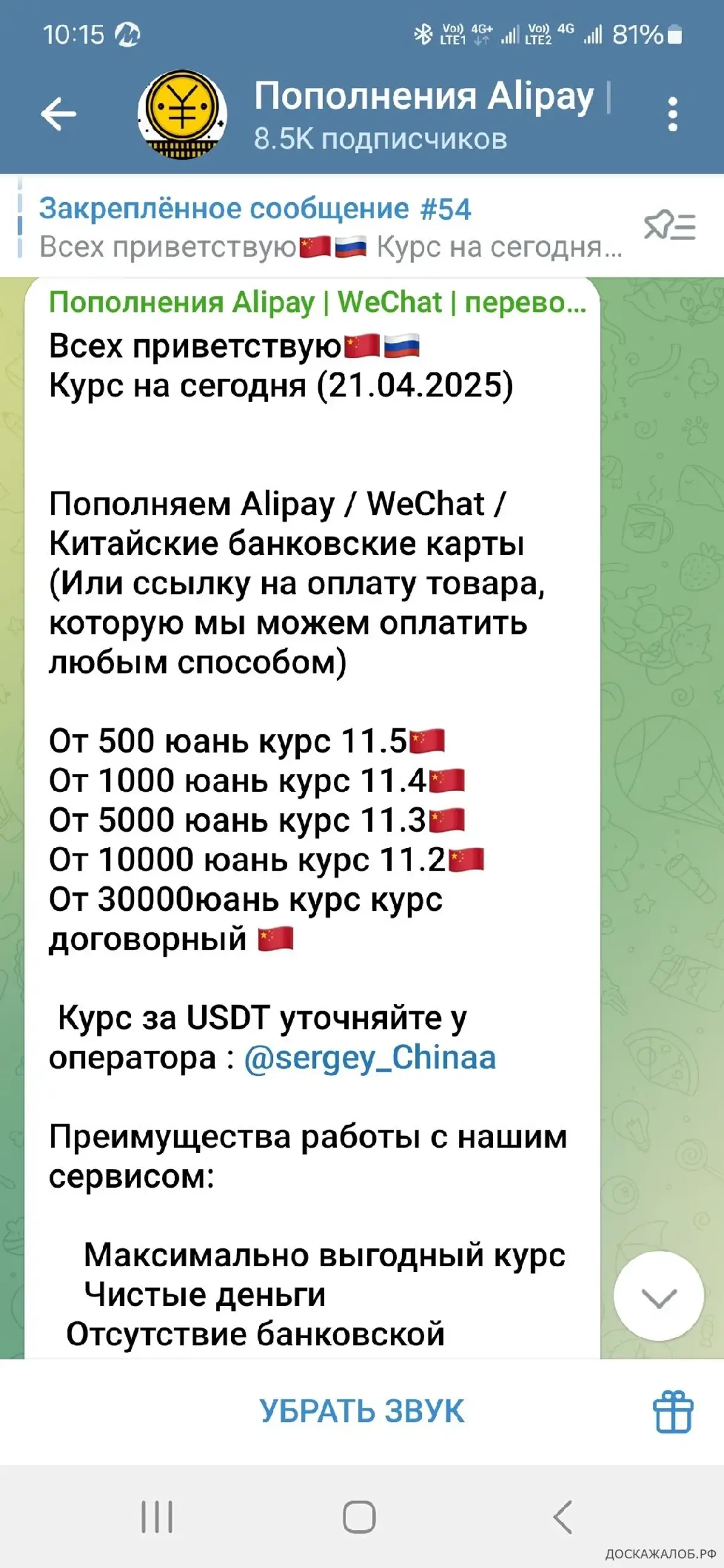This screenshot has width=724, height=1568.
Task: Jump to pinned message #54
Action: pos(329,227)
